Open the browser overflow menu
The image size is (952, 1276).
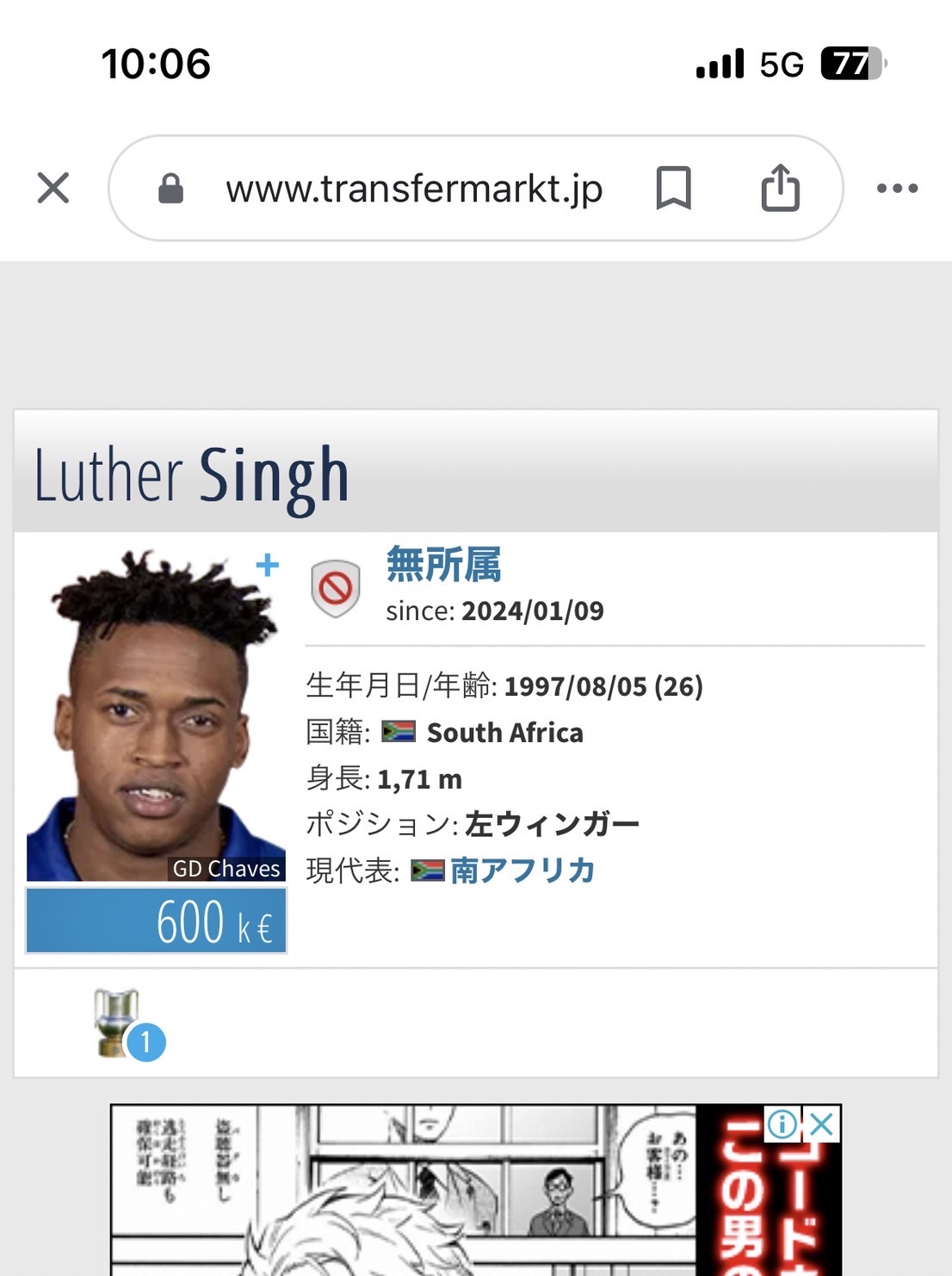coord(897,188)
